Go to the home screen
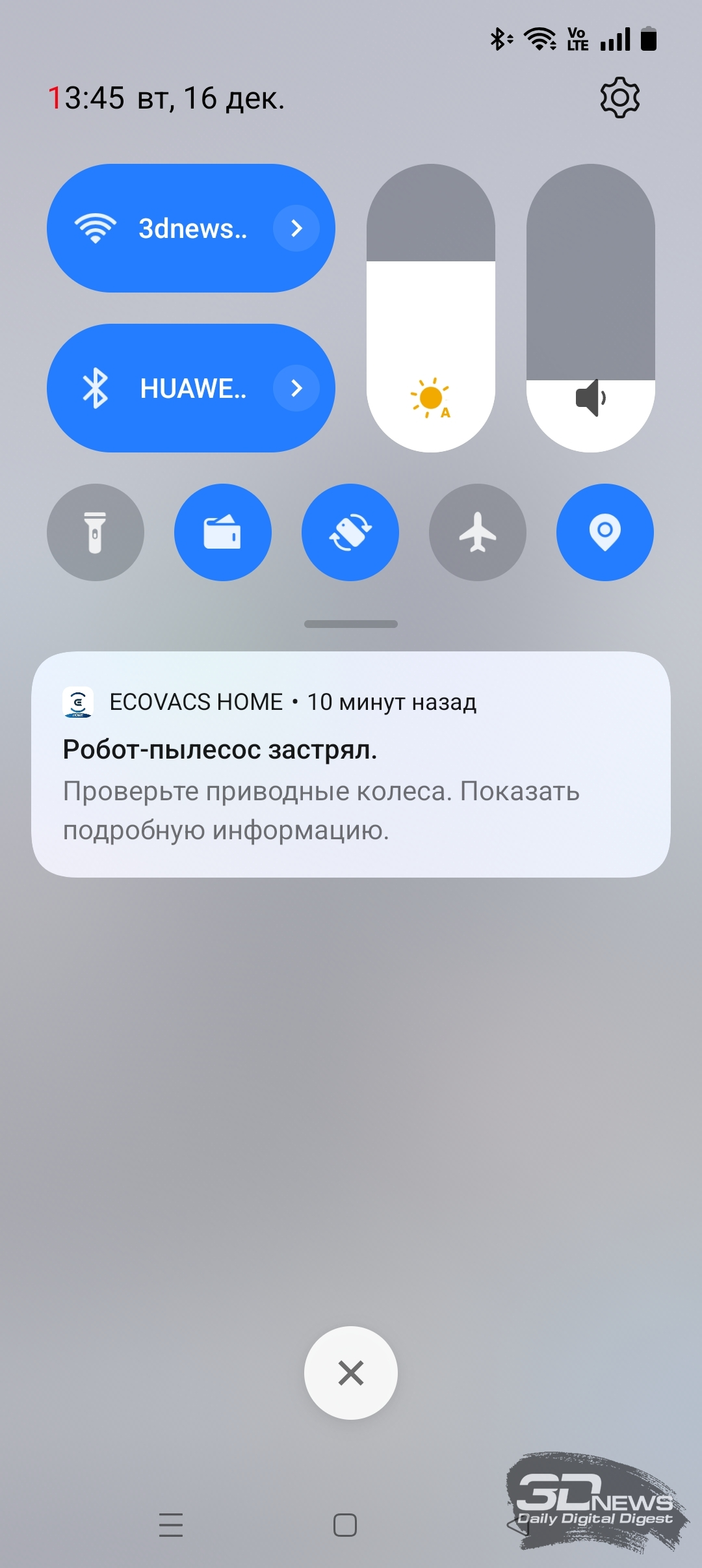Viewport: 702px width, 1568px height. click(345, 1524)
